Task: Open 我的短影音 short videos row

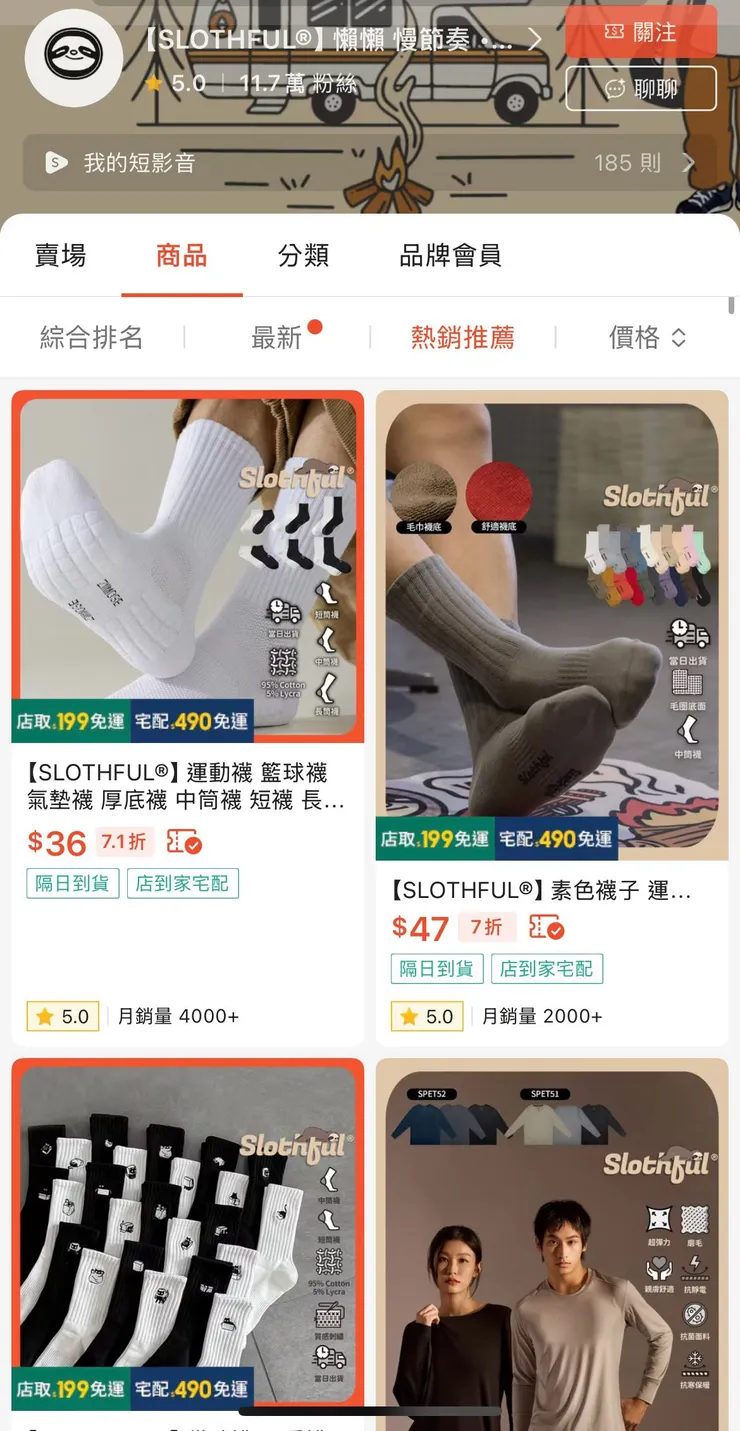Action: [x=370, y=162]
